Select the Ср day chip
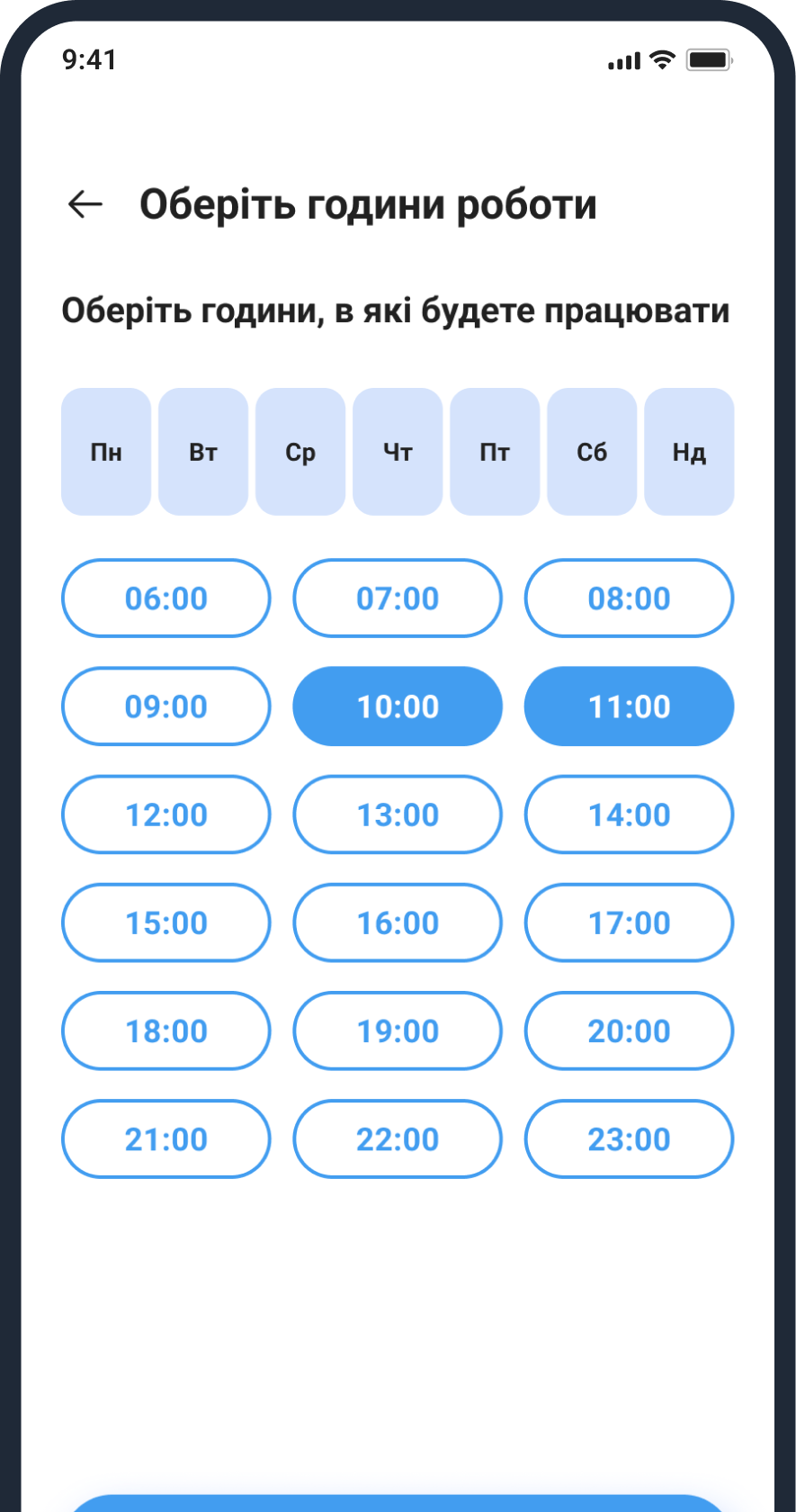Image resolution: width=796 pixels, height=1512 pixels. click(x=300, y=452)
